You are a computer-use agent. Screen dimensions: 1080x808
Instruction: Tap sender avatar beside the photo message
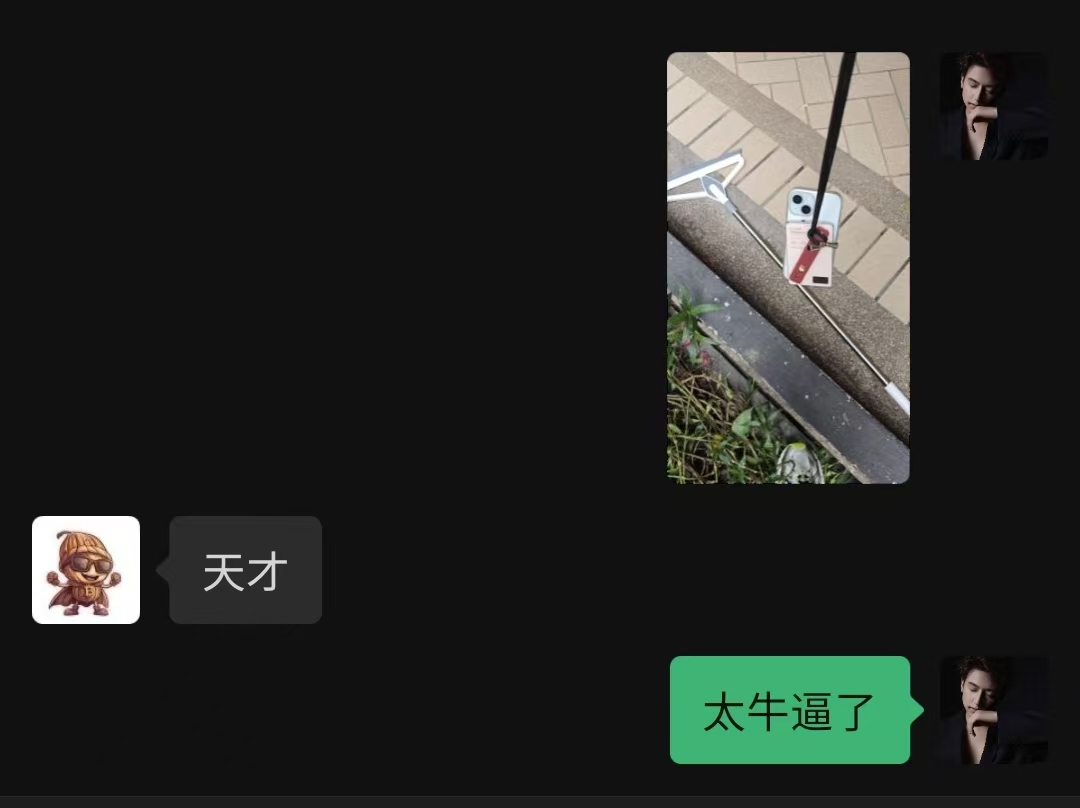[993, 106]
